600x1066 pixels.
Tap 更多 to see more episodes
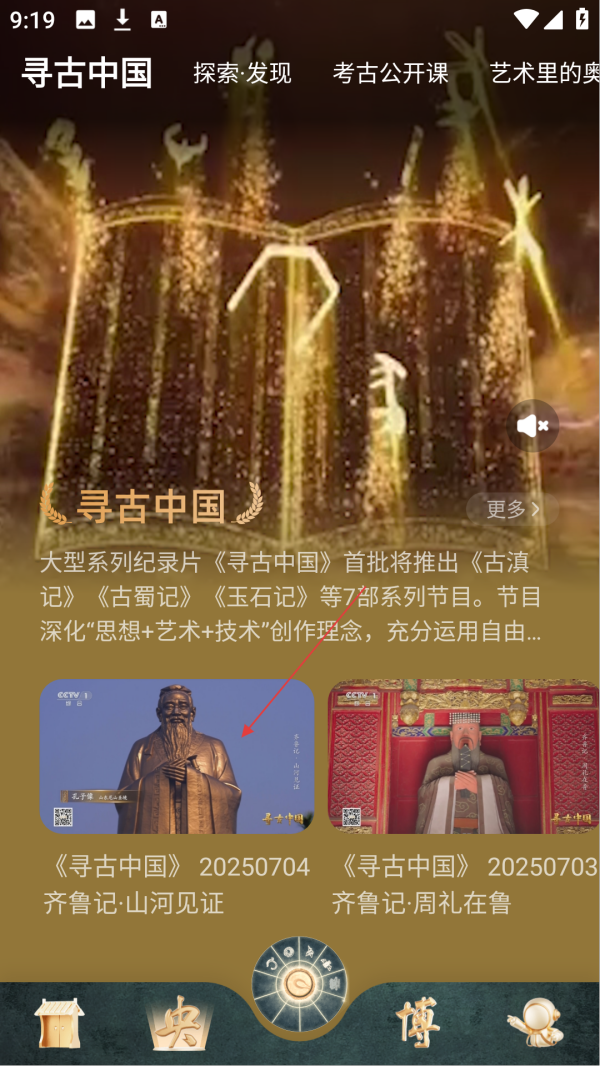tap(512, 509)
